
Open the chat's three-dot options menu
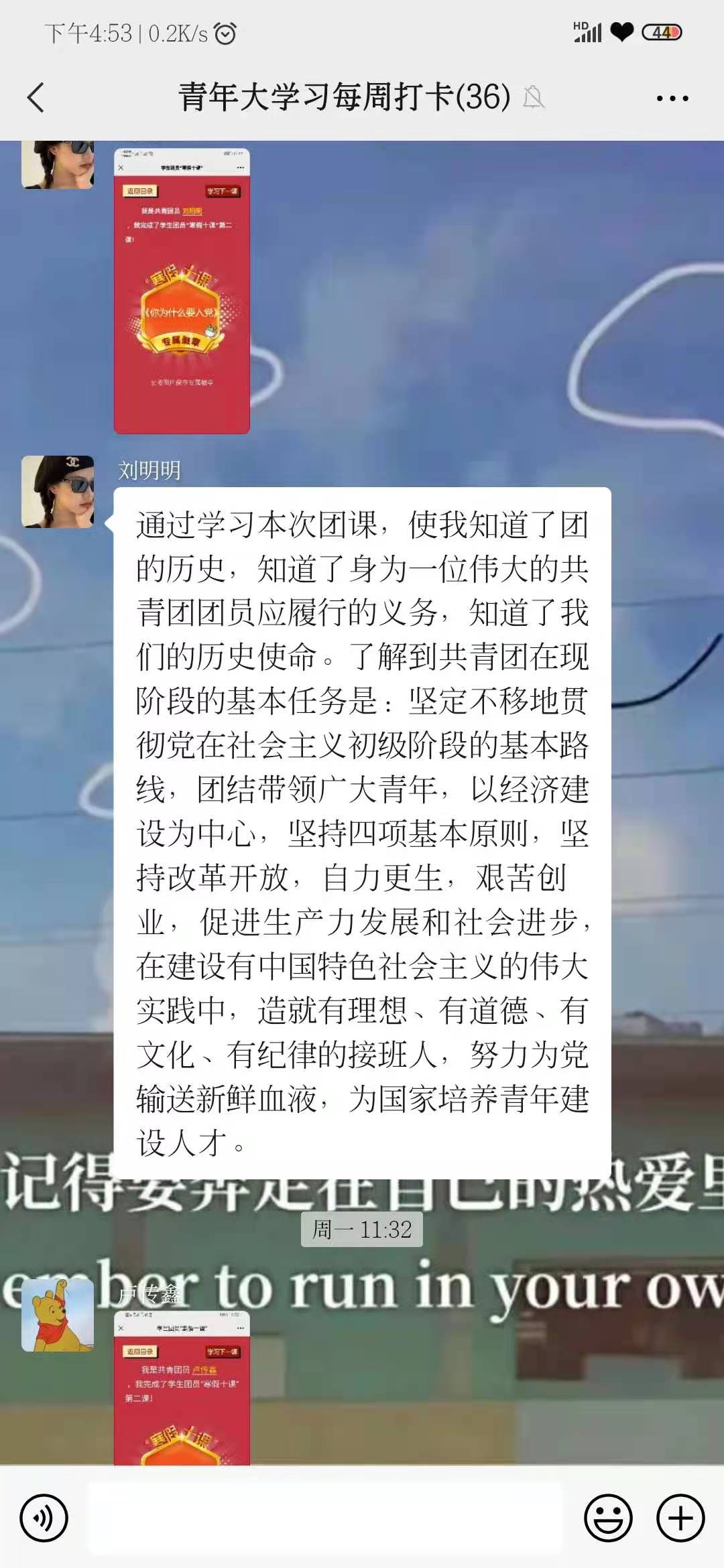tap(672, 98)
